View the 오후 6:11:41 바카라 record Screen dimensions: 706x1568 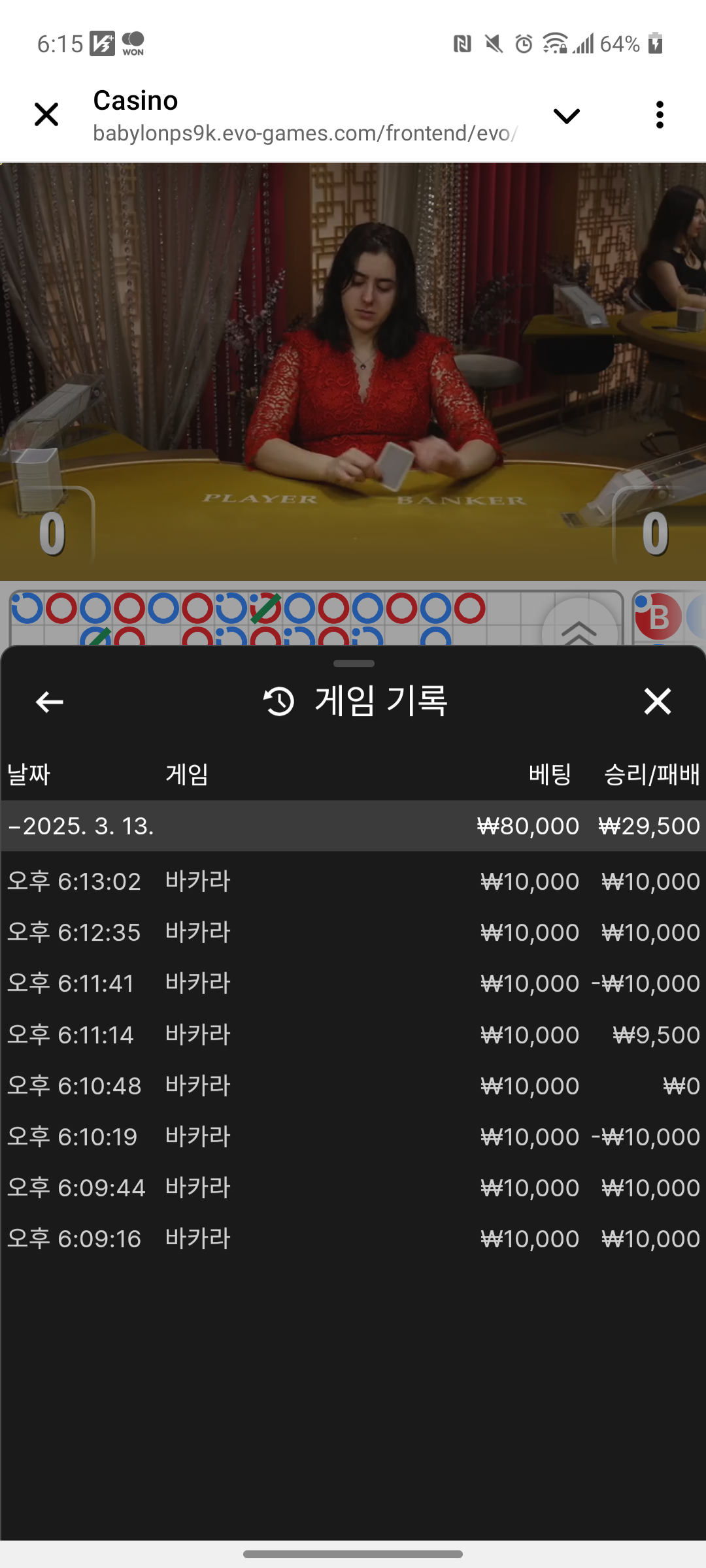(353, 983)
